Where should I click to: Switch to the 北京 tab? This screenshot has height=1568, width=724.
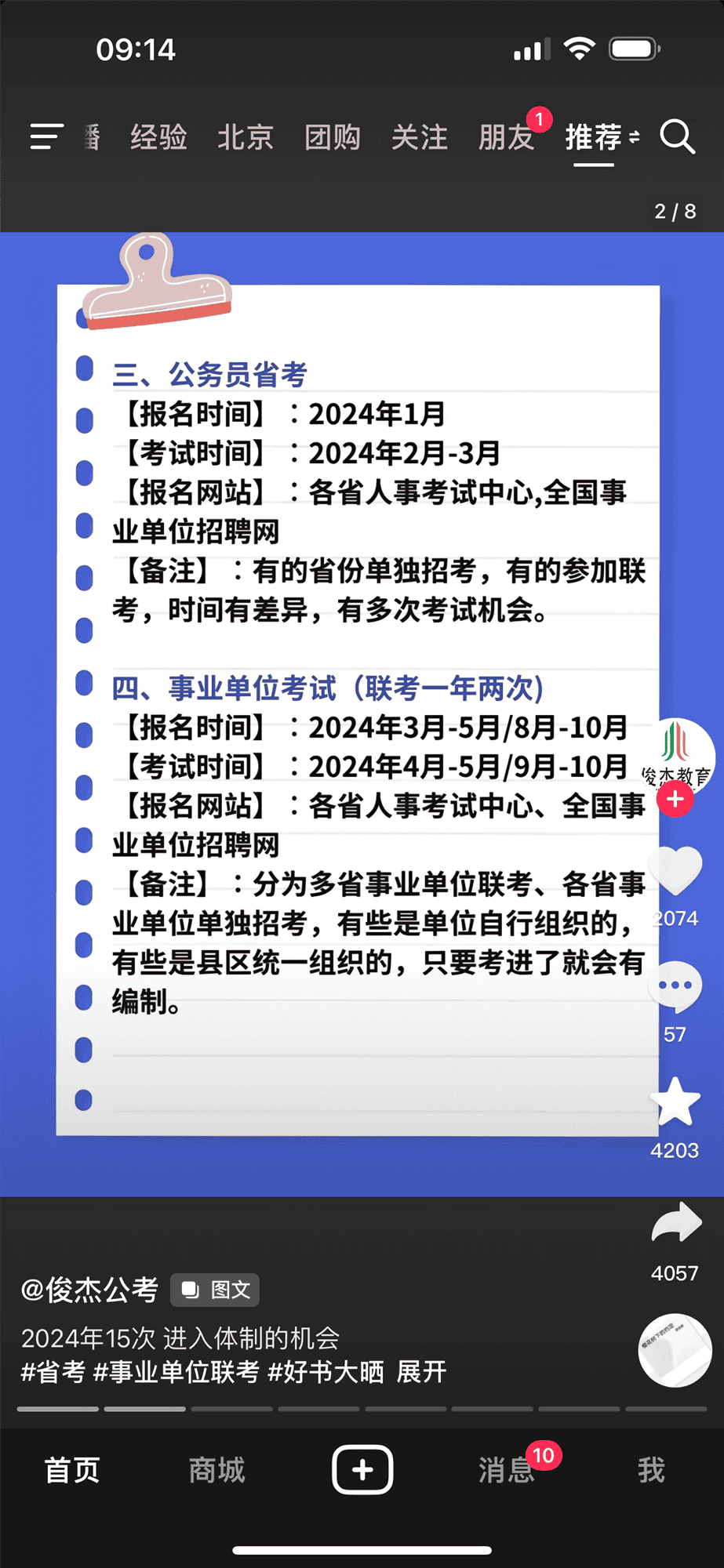[x=246, y=137]
